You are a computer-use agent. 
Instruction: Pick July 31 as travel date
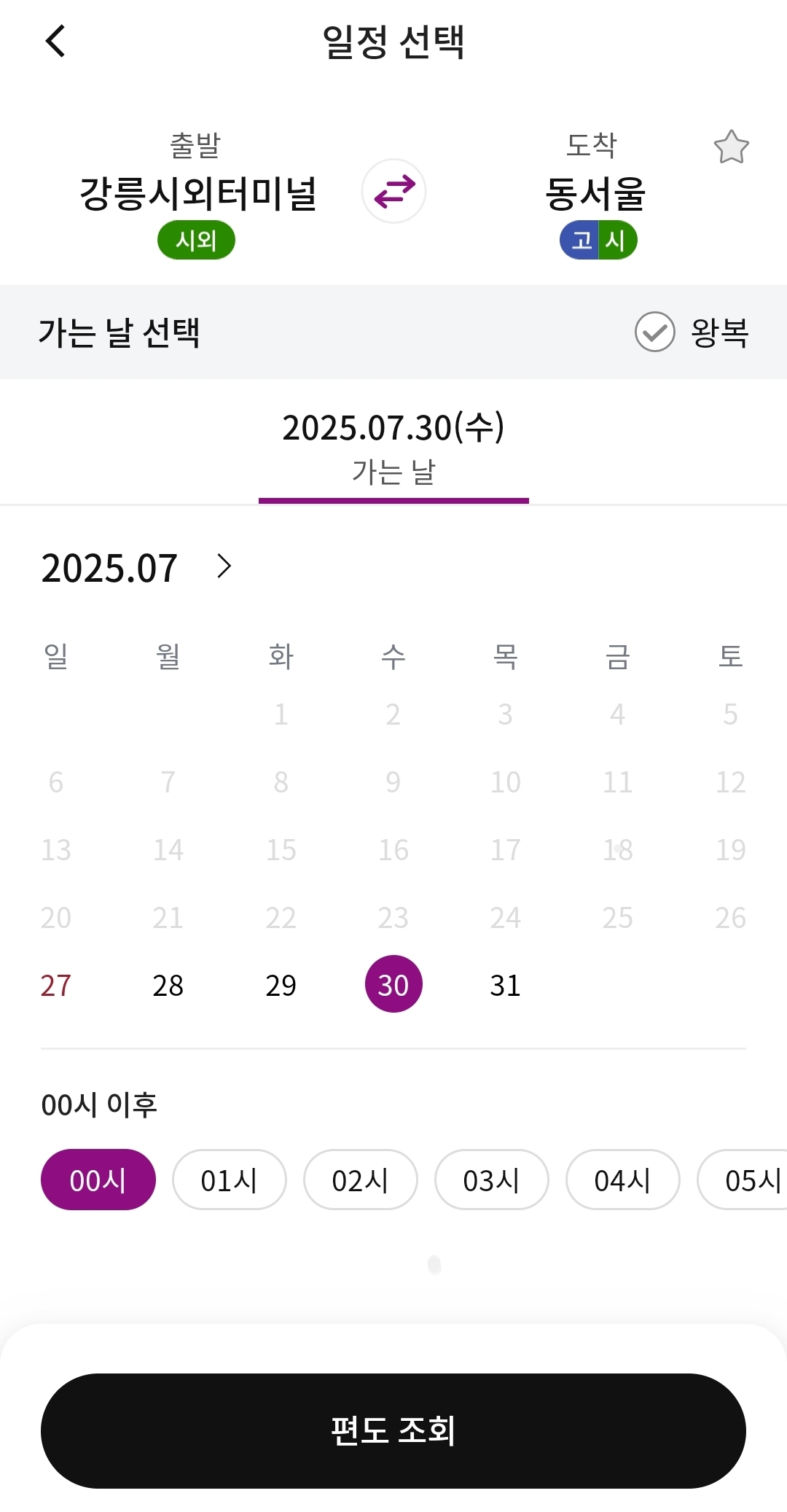506,984
